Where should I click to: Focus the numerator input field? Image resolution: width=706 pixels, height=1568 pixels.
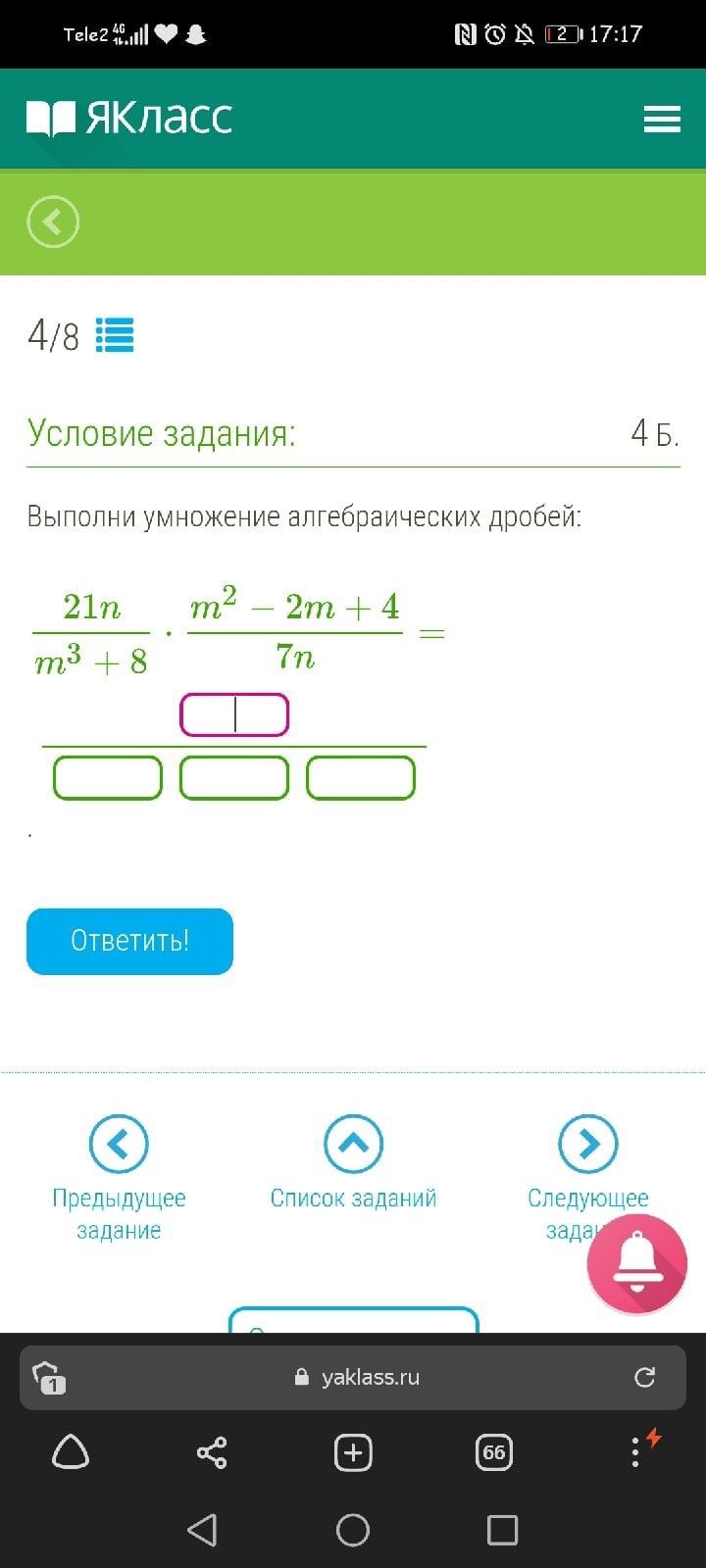(x=234, y=715)
